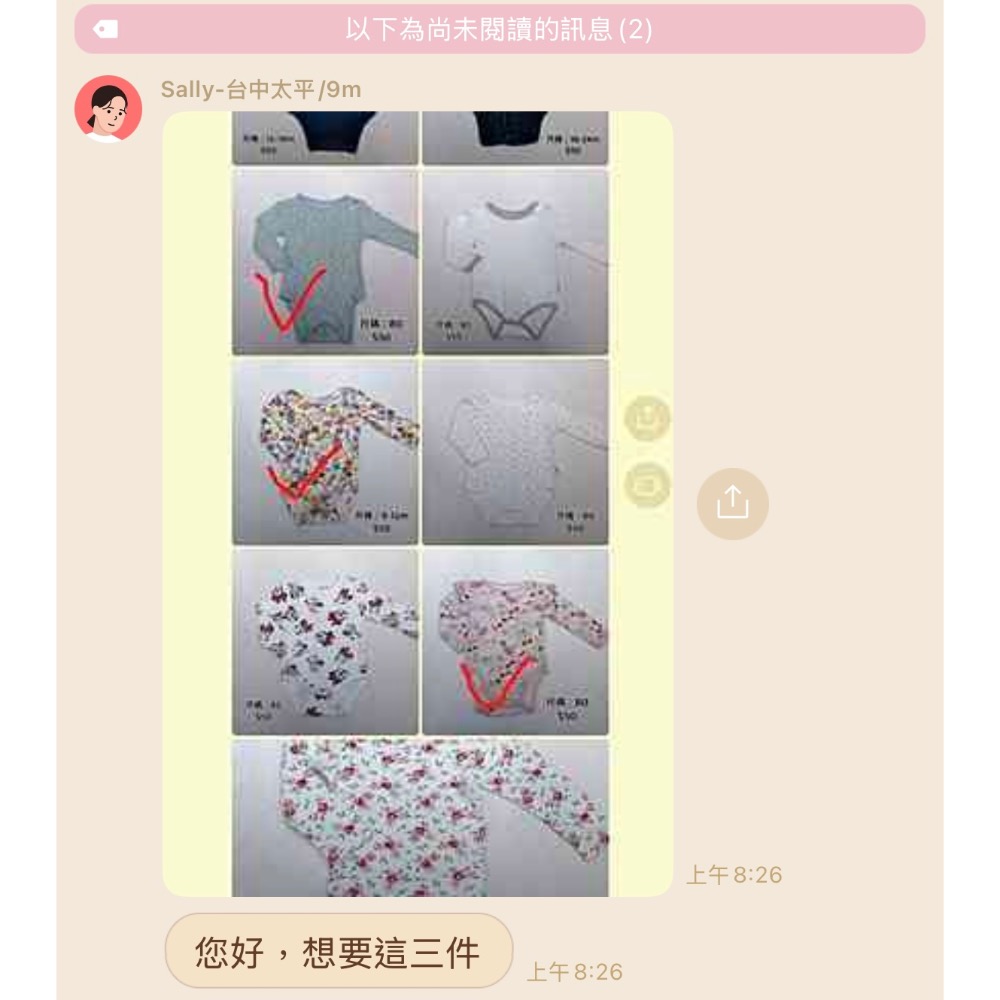Share the photo message from Sally
The height and width of the screenshot is (1000, 1000).
click(732, 503)
